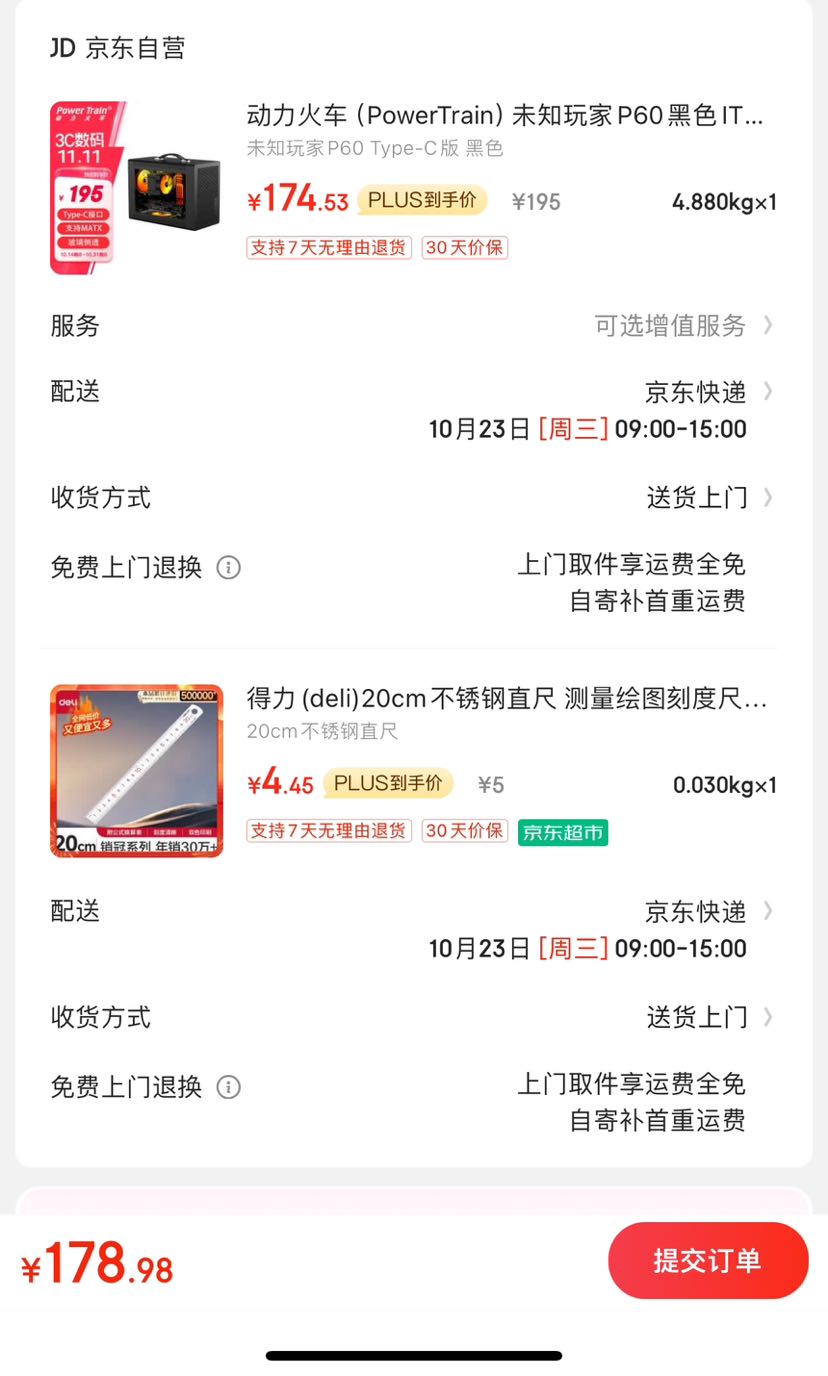This screenshot has width=828, height=1376.
Task: Open the 送货上门 pickup method selector
Action: pos(700,497)
